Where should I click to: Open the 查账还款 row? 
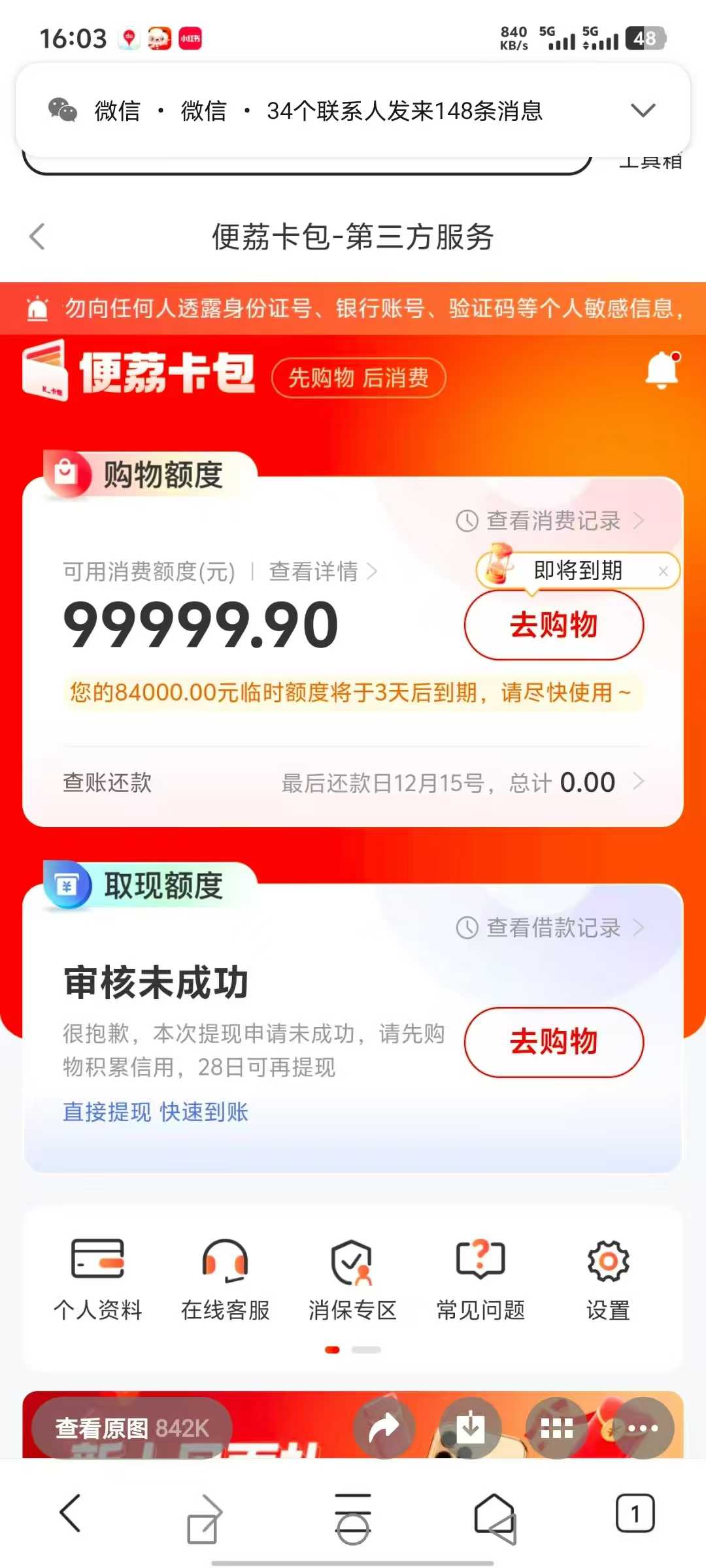pyautogui.click(x=353, y=782)
